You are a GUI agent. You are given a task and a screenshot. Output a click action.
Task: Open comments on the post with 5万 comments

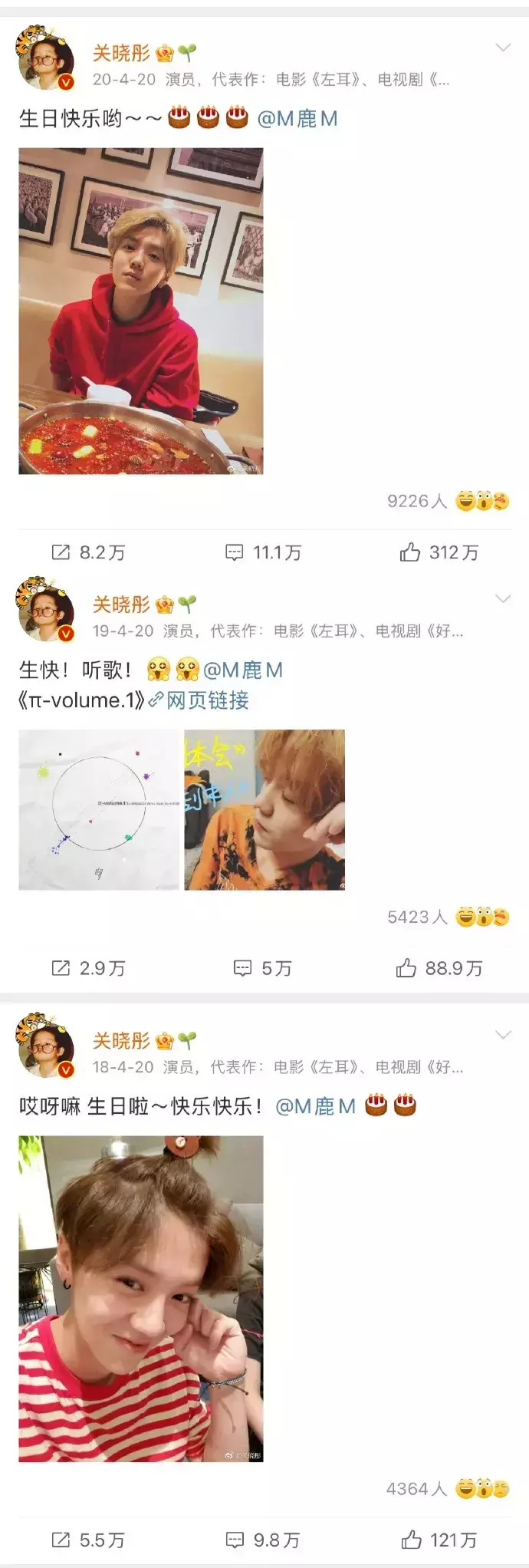coord(263,968)
